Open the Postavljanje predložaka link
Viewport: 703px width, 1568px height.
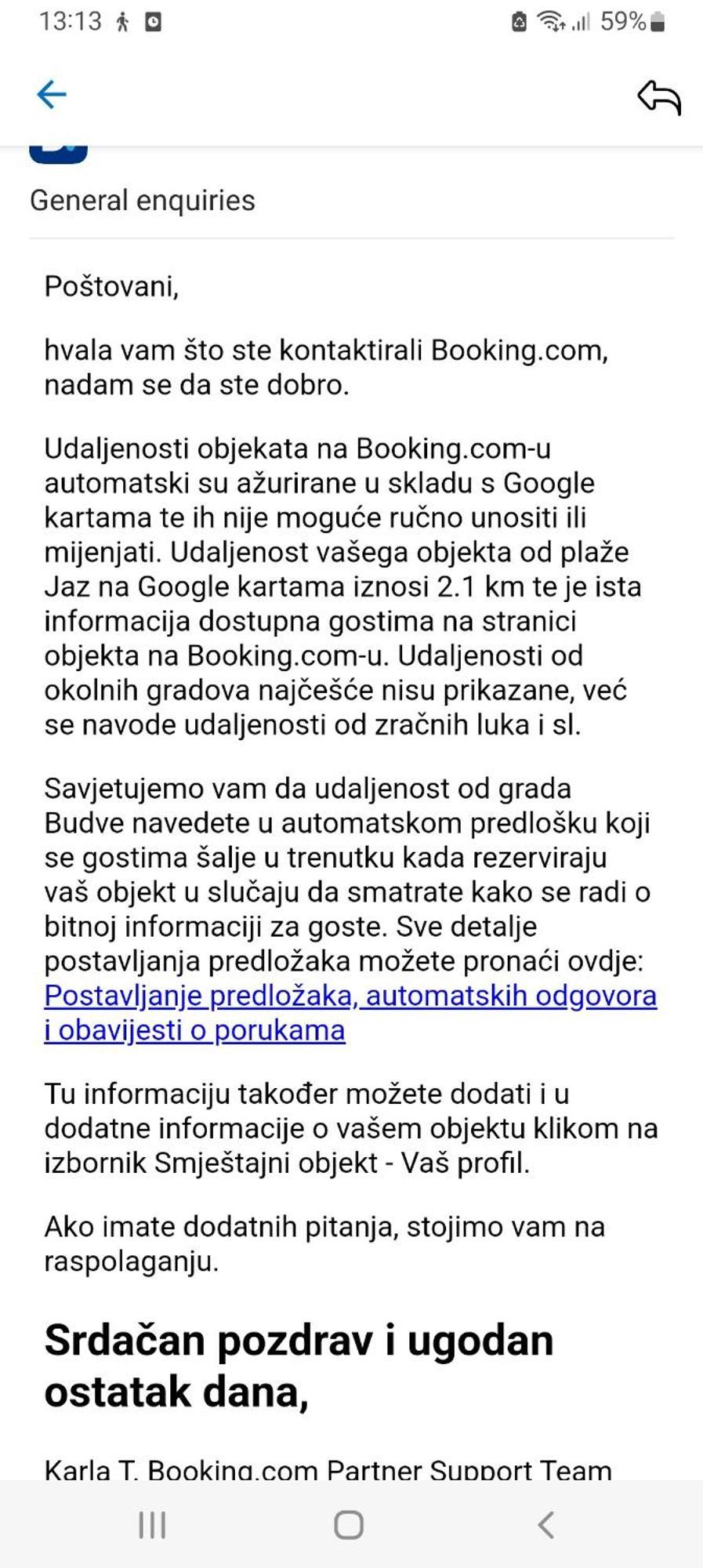[350, 996]
